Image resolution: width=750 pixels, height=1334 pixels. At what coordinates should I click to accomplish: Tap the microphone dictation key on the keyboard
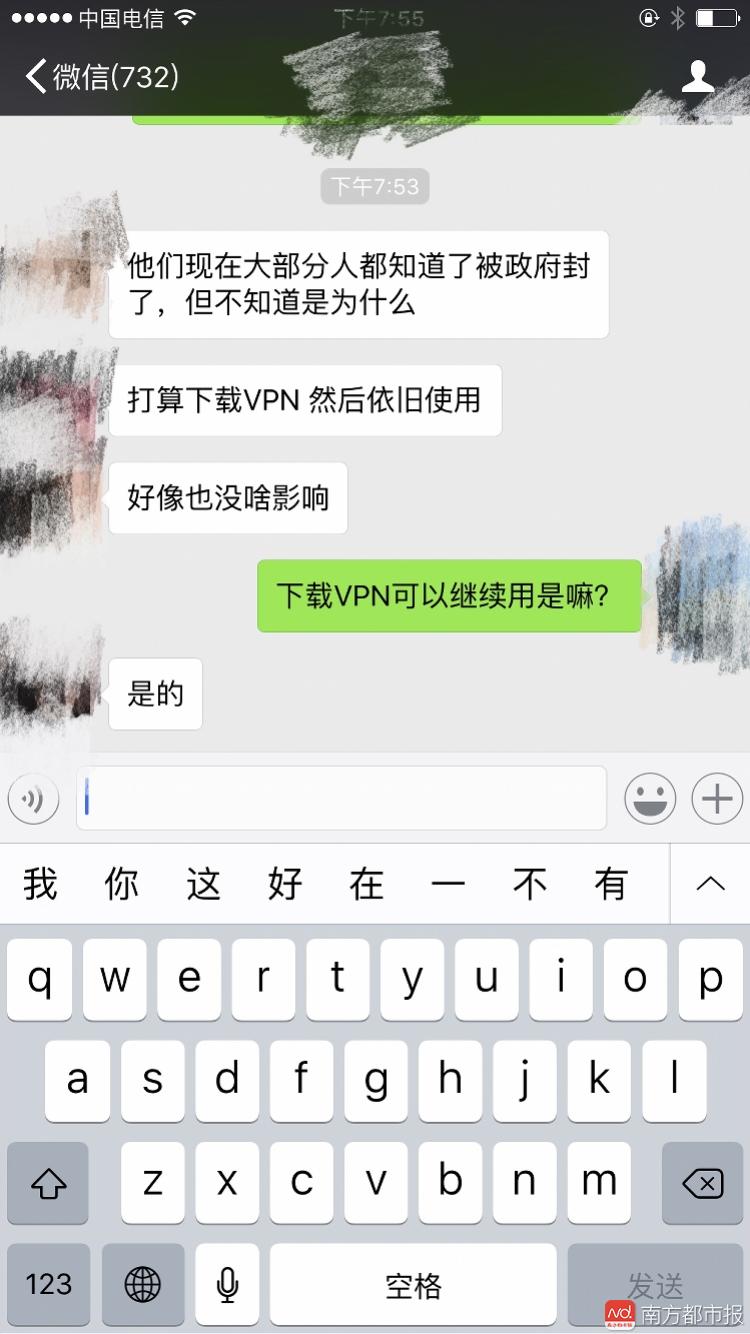click(x=227, y=1284)
